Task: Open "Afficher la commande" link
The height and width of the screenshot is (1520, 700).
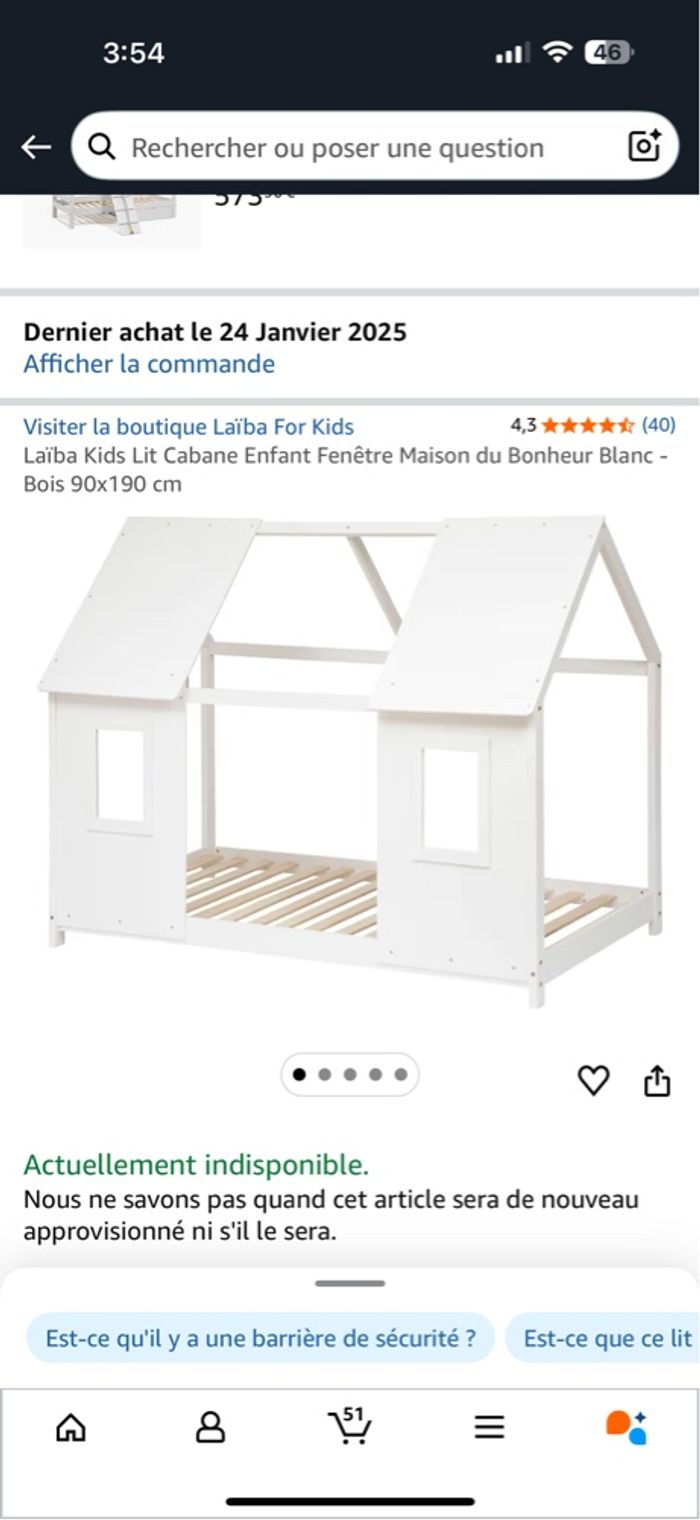Action: pos(149,364)
